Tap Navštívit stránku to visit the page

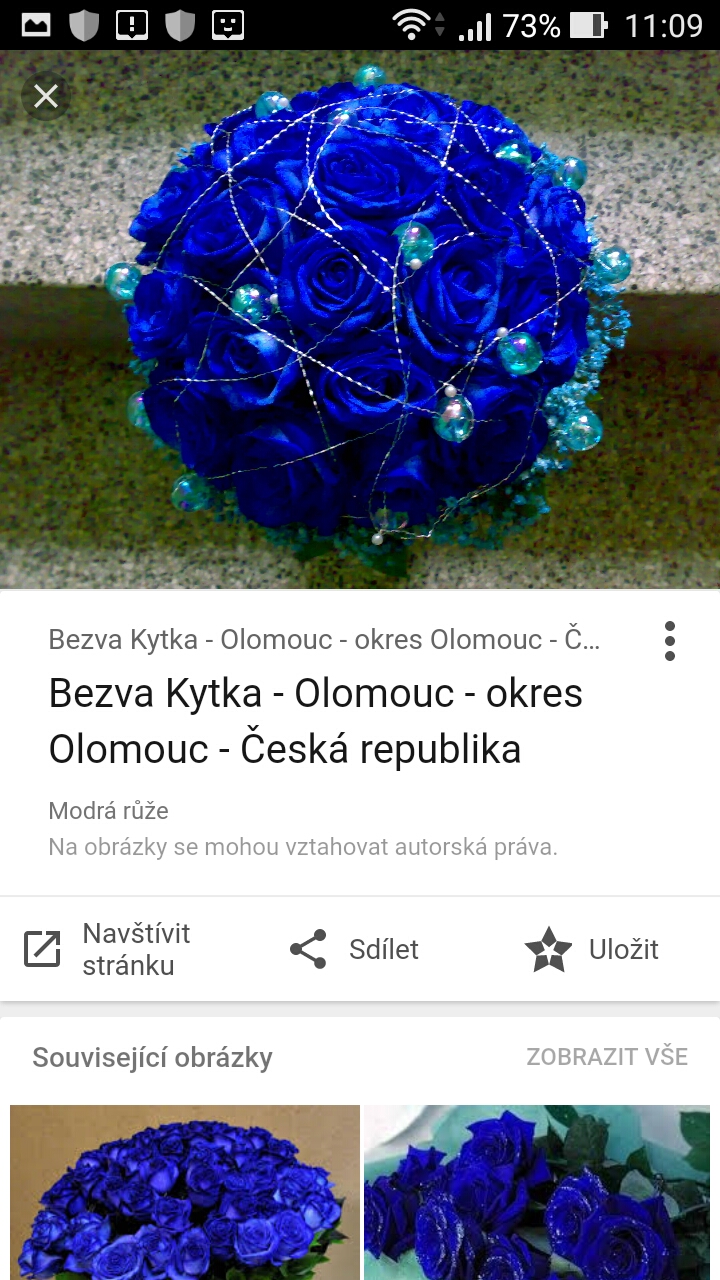click(107, 949)
